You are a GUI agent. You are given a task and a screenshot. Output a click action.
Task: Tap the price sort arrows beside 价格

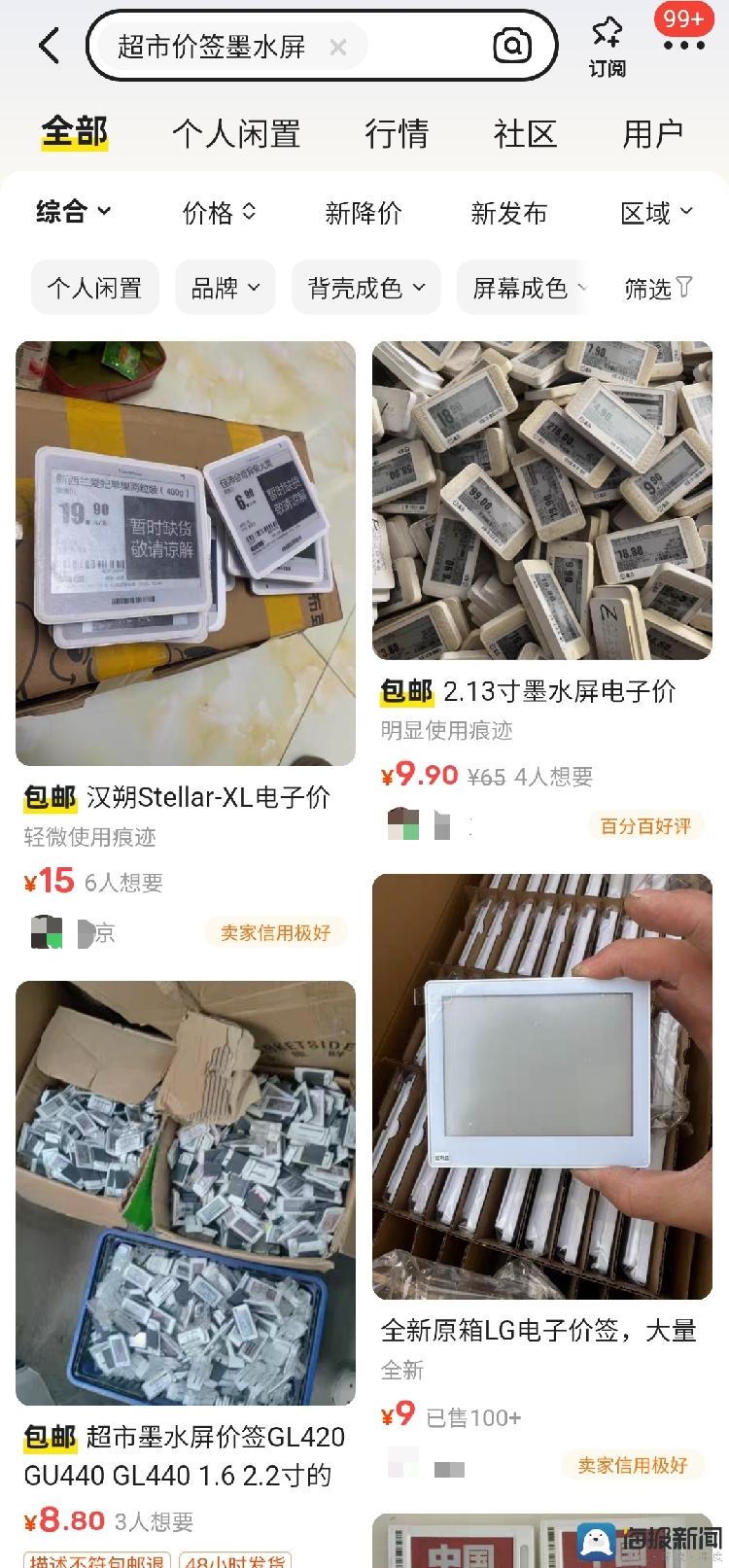click(251, 213)
